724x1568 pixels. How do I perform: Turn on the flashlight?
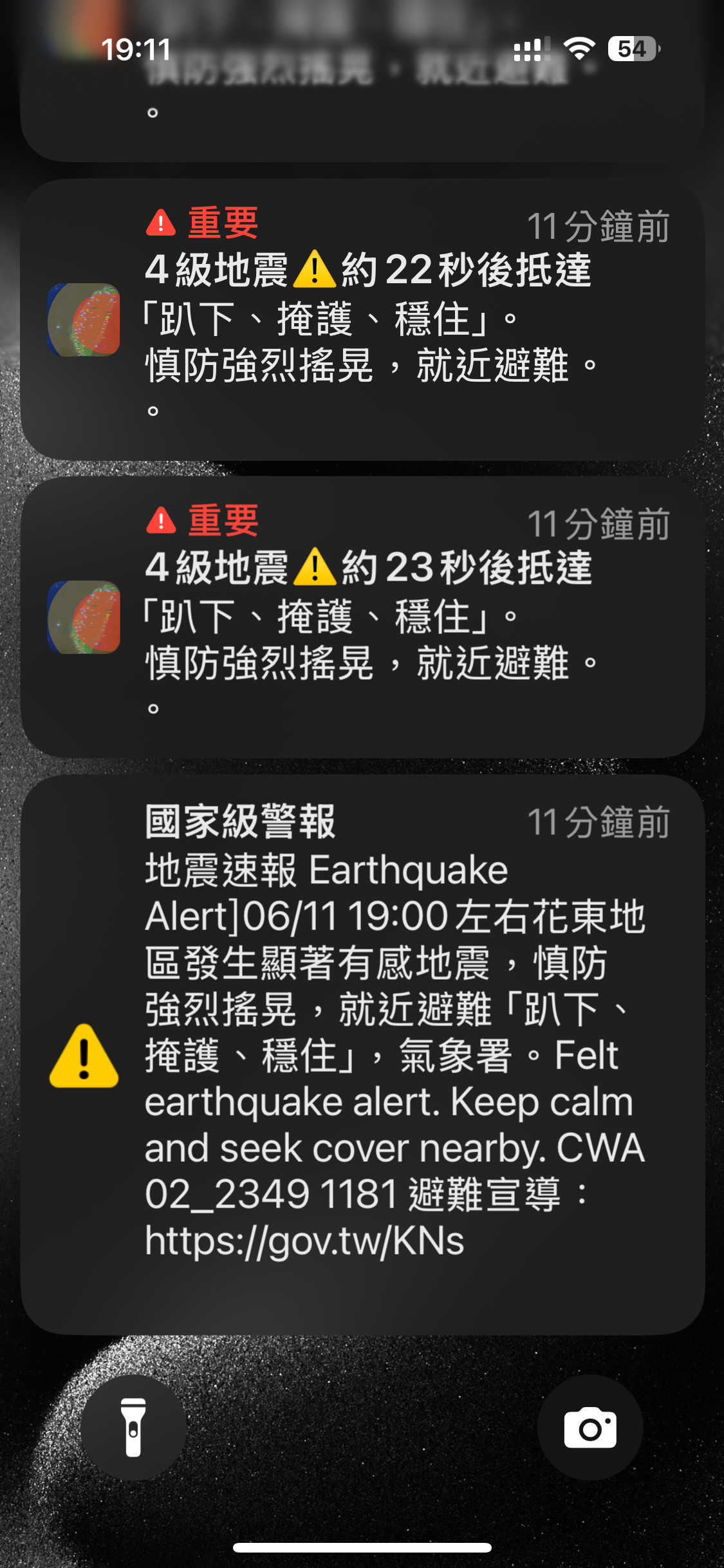pos(133,1428)
